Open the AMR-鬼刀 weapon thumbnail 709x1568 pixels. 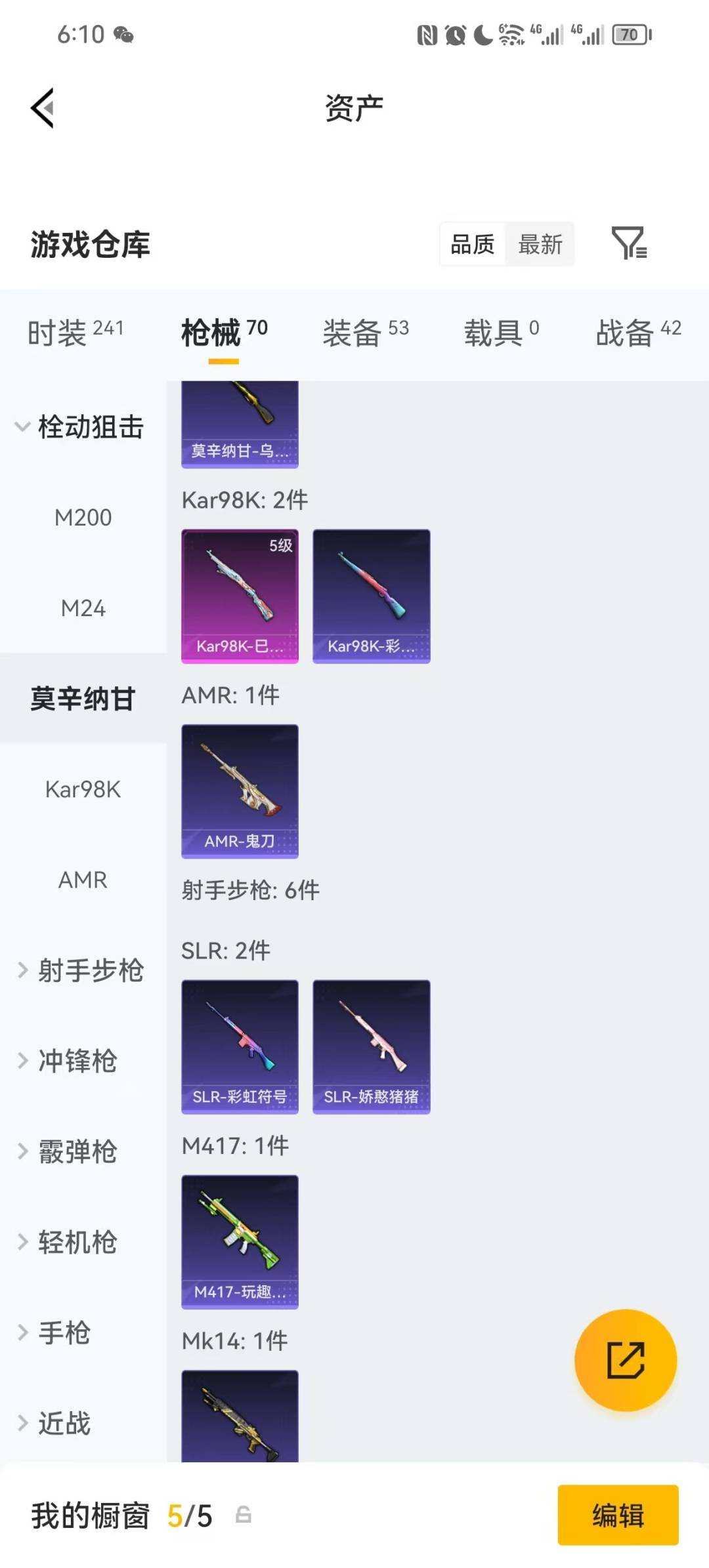coord(240,791)
